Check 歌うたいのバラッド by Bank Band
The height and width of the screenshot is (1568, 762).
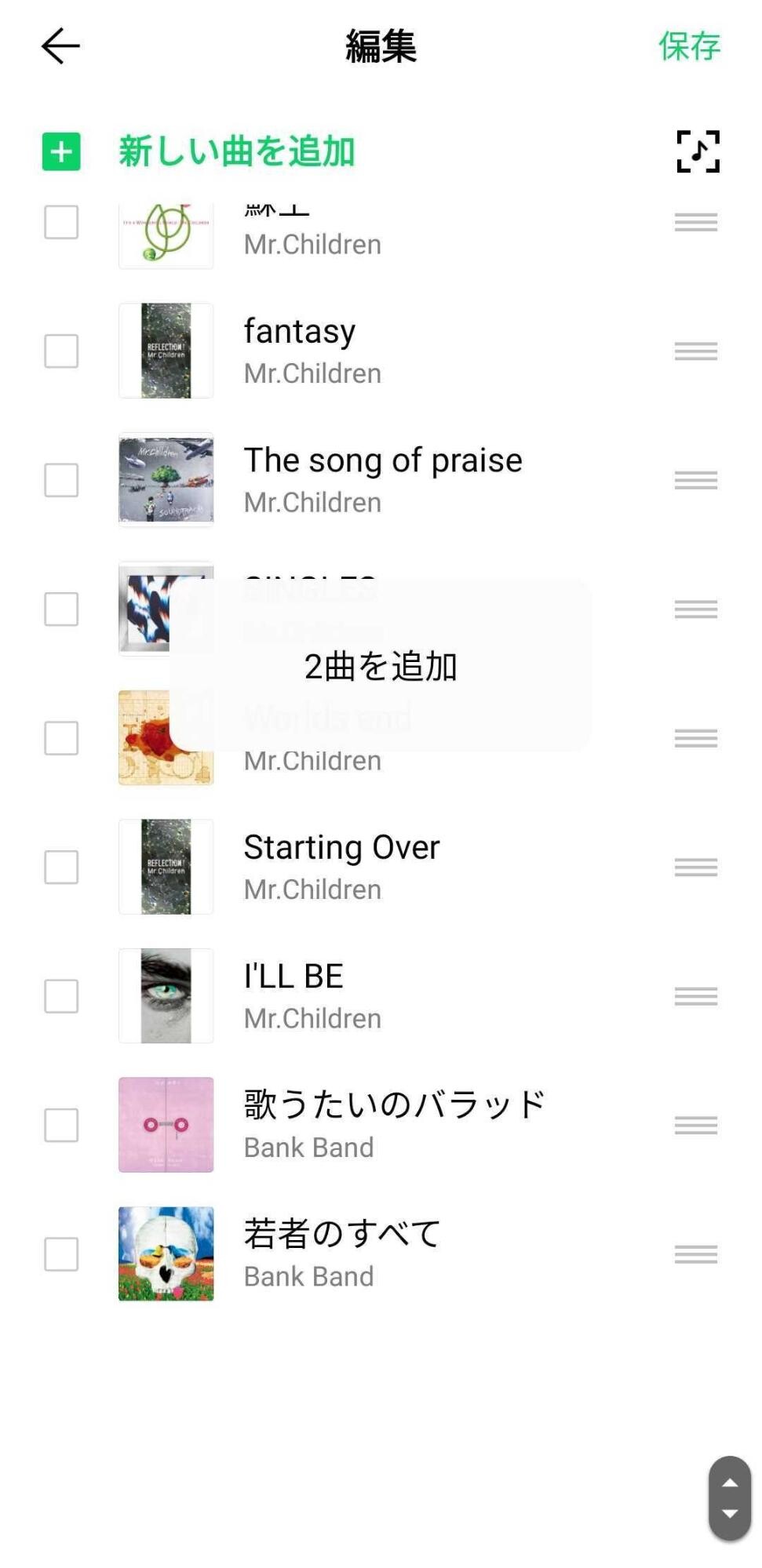click(60, 1125)
